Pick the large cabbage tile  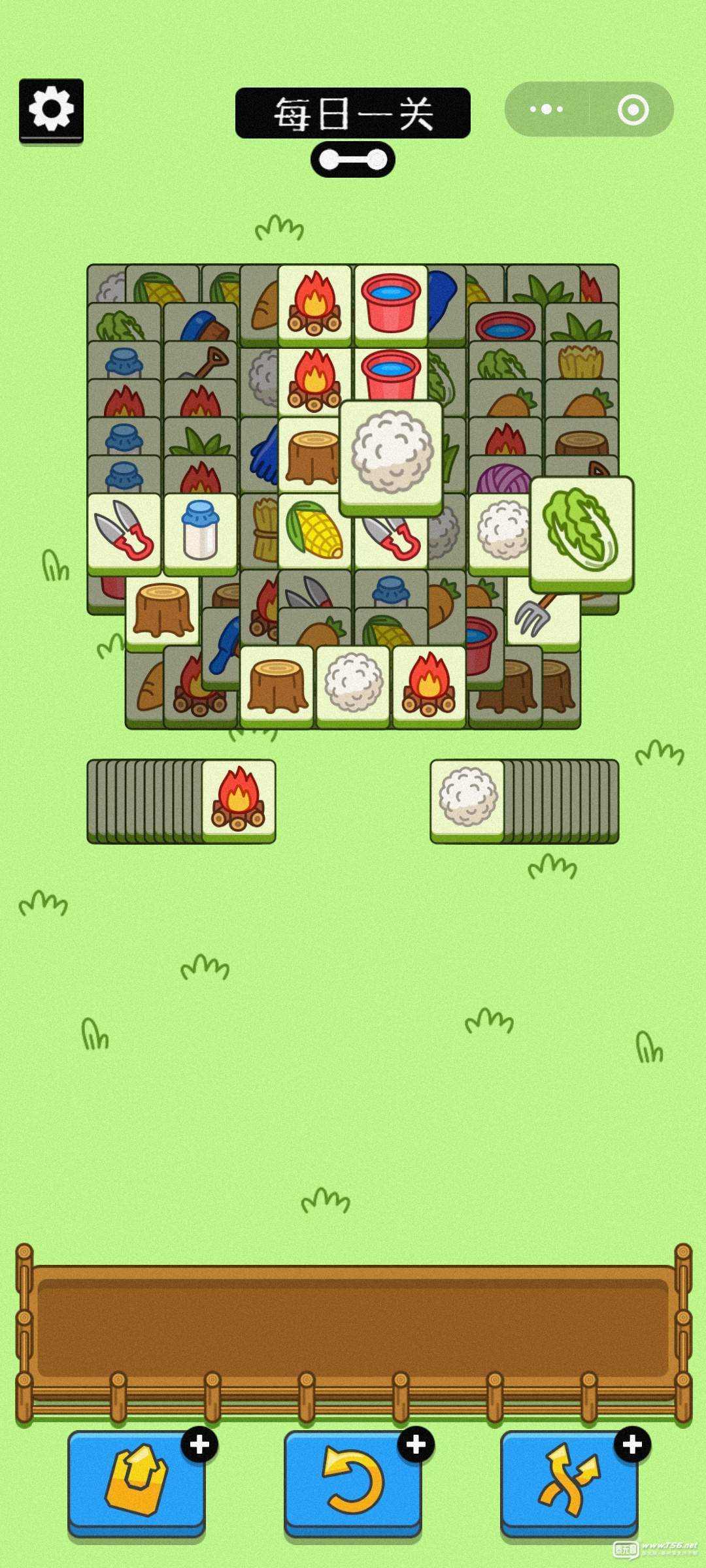(x=581, y=531)
